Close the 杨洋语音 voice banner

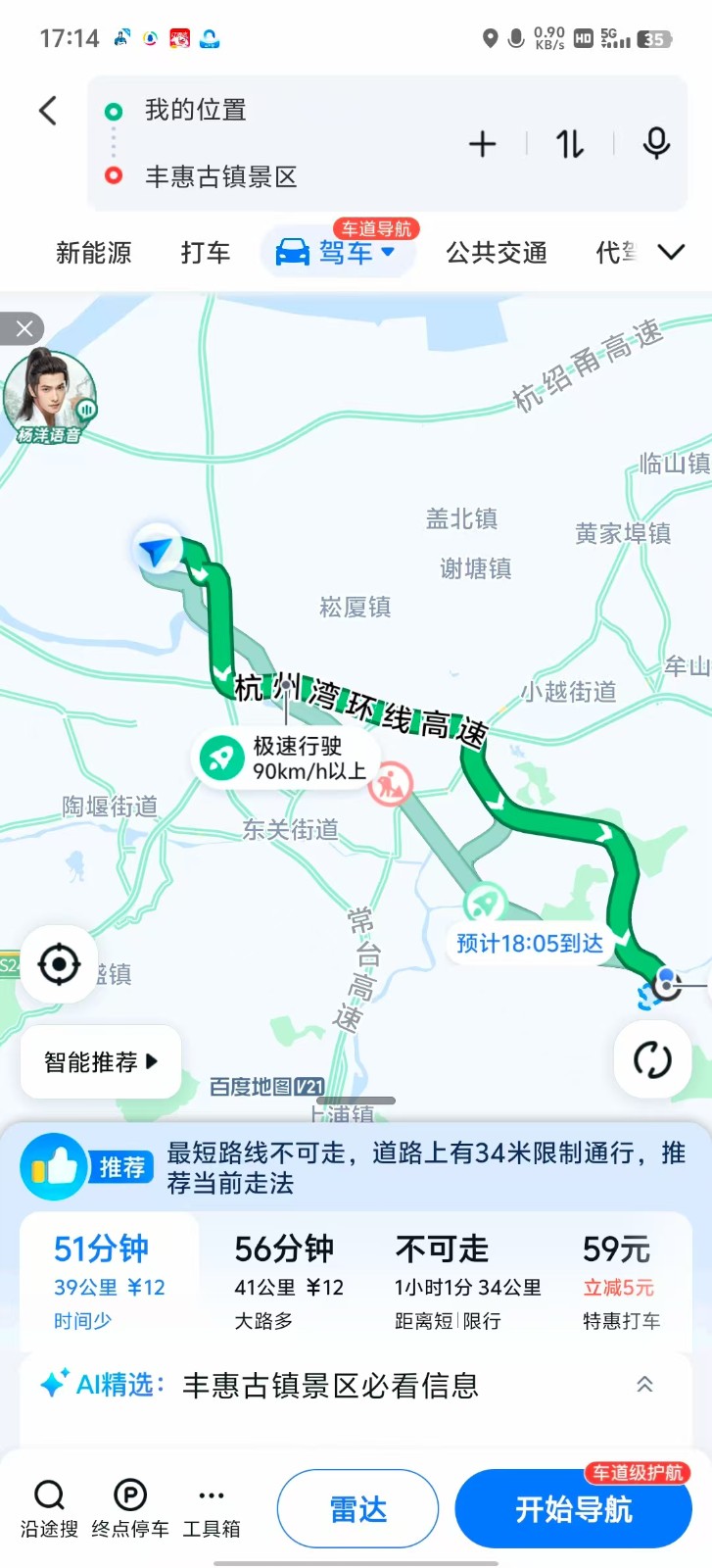click(x=24, y=328)
